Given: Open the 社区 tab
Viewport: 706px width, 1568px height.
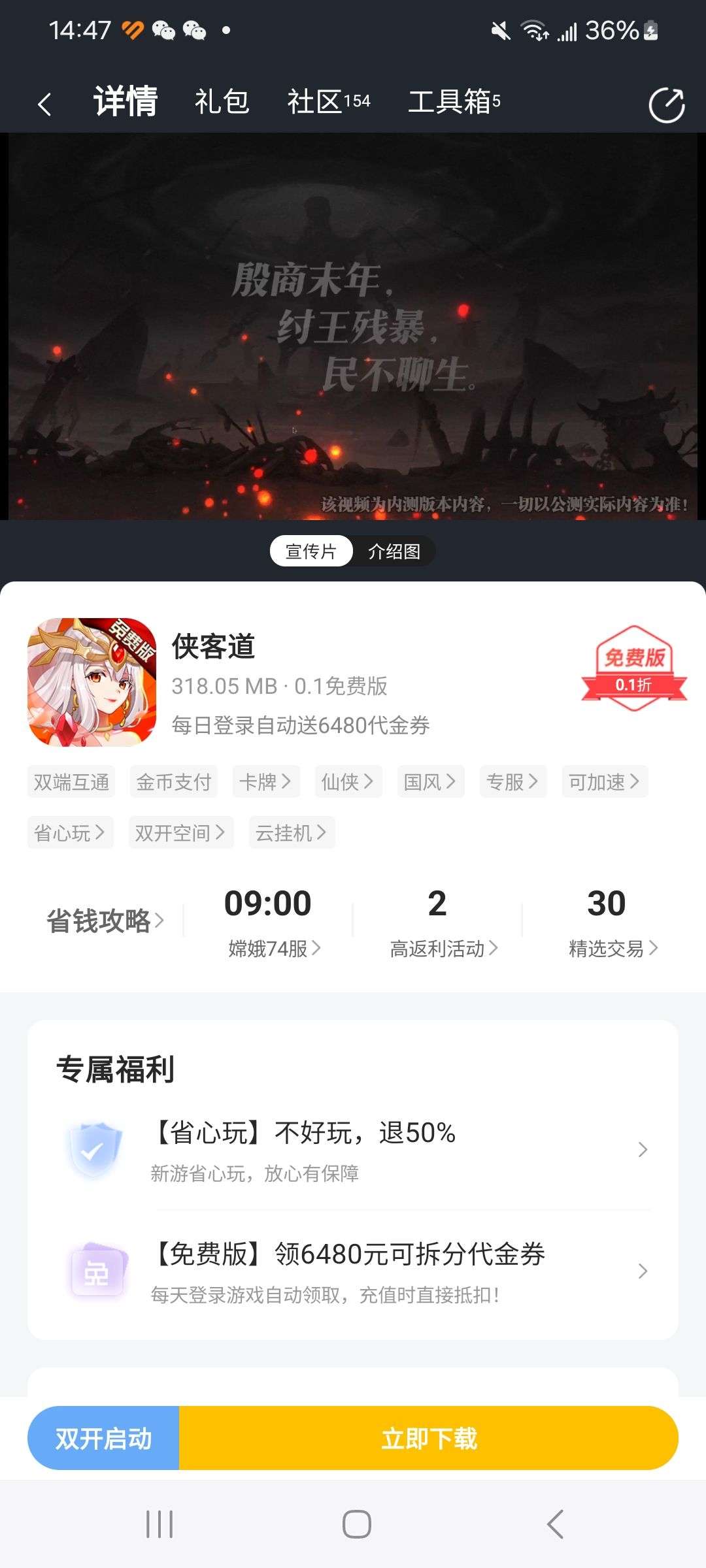Looking at the screenshot, I should point(329,102).
